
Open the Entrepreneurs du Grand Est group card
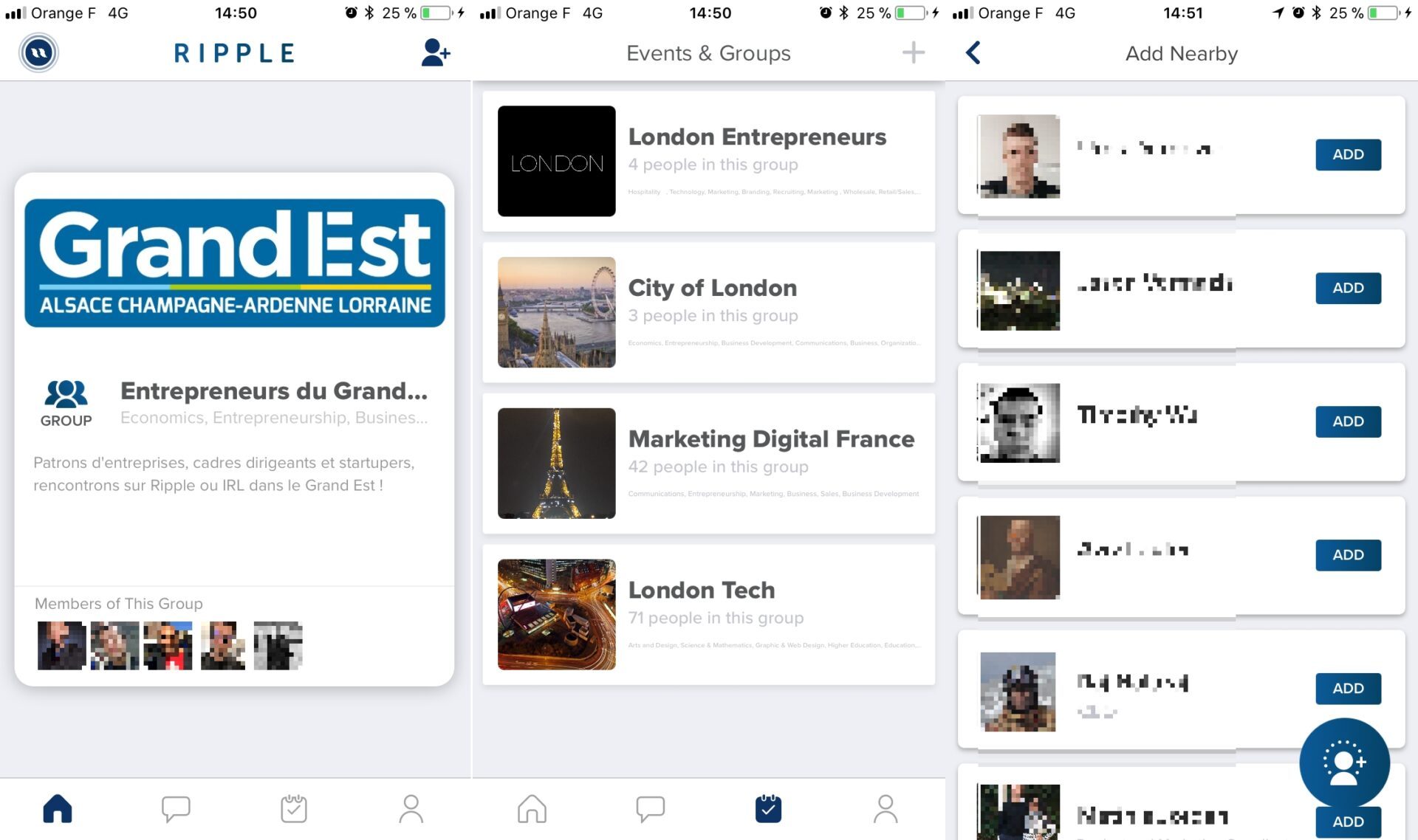pos(234,428)
